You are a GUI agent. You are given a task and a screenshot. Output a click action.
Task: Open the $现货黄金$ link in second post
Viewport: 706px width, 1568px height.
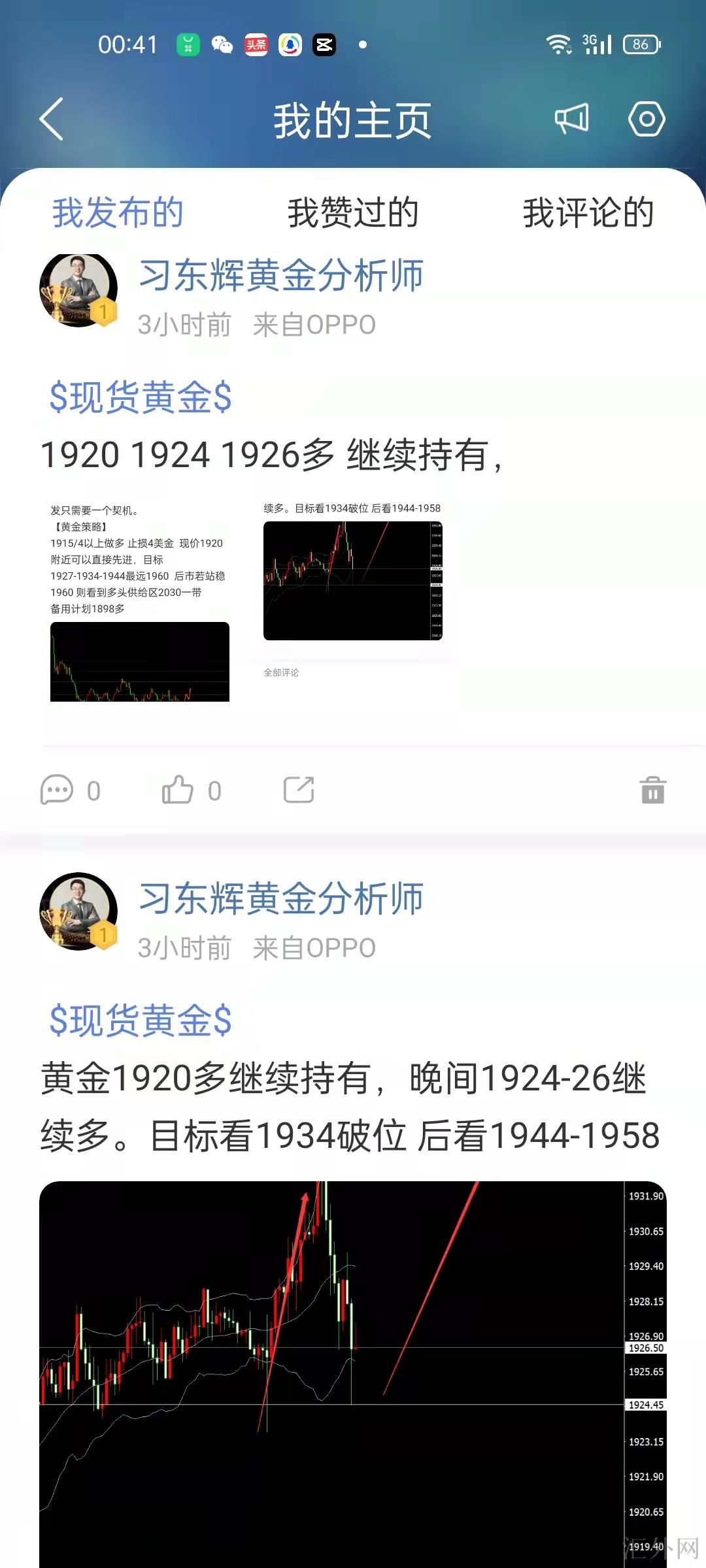(141, 1020)
